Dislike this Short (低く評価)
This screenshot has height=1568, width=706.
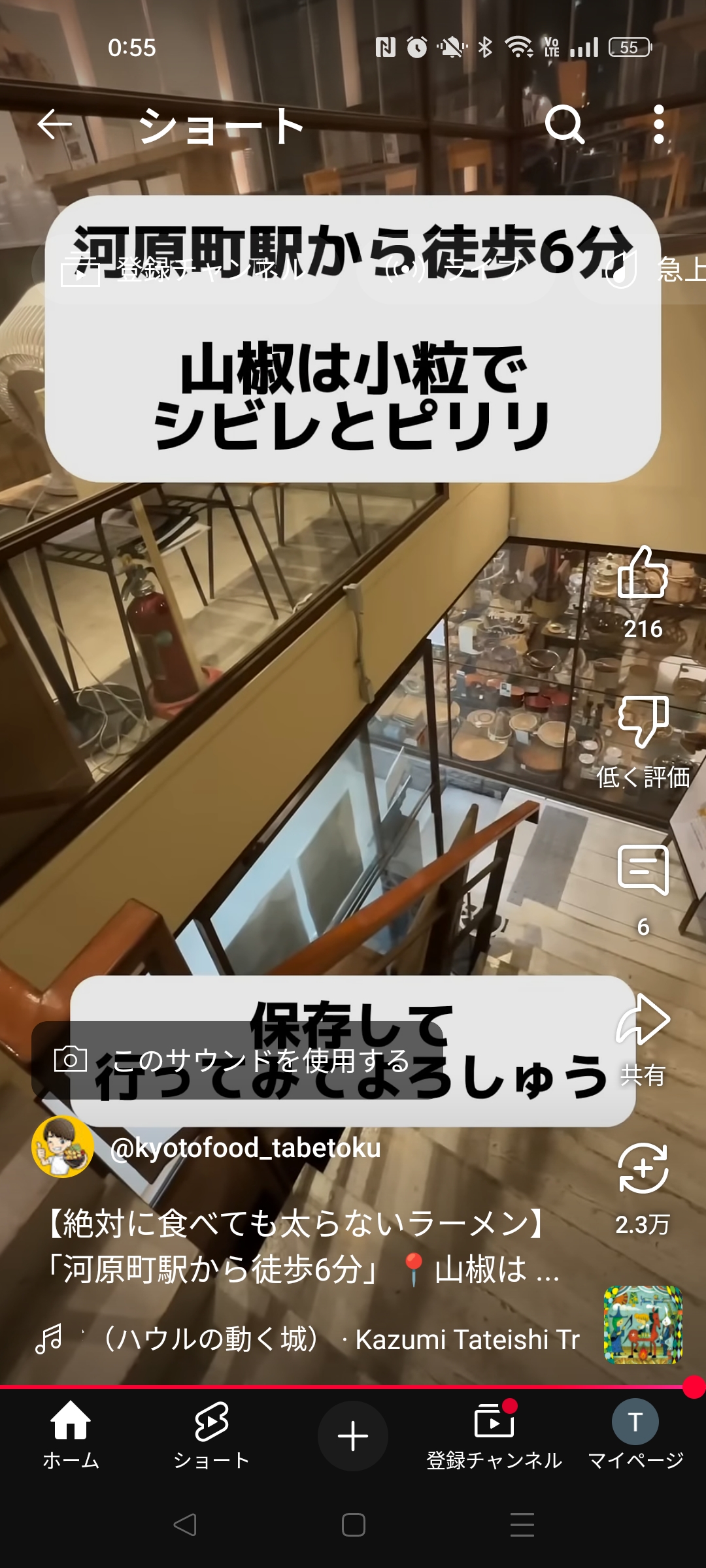point(643,722)
